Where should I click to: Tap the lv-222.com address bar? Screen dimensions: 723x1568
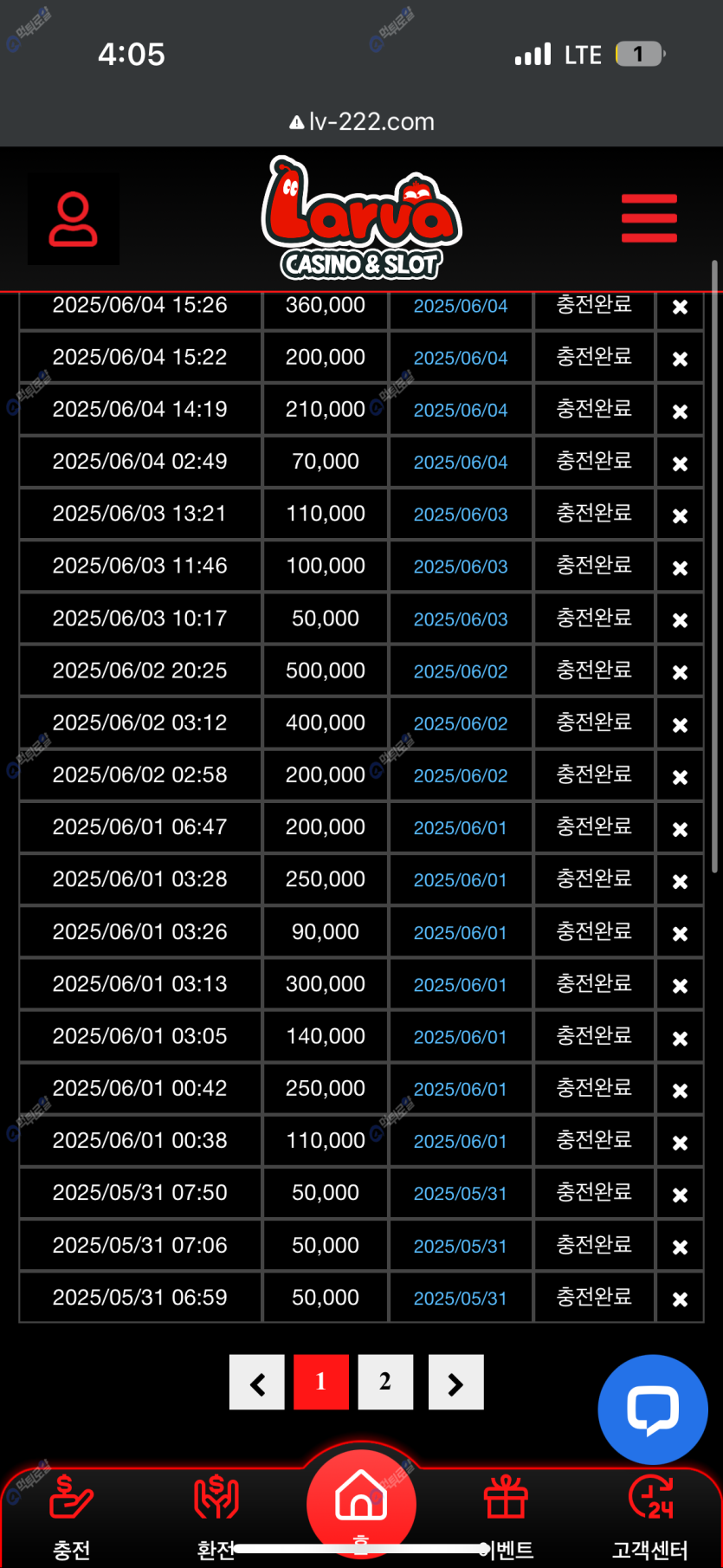point(362,121)
